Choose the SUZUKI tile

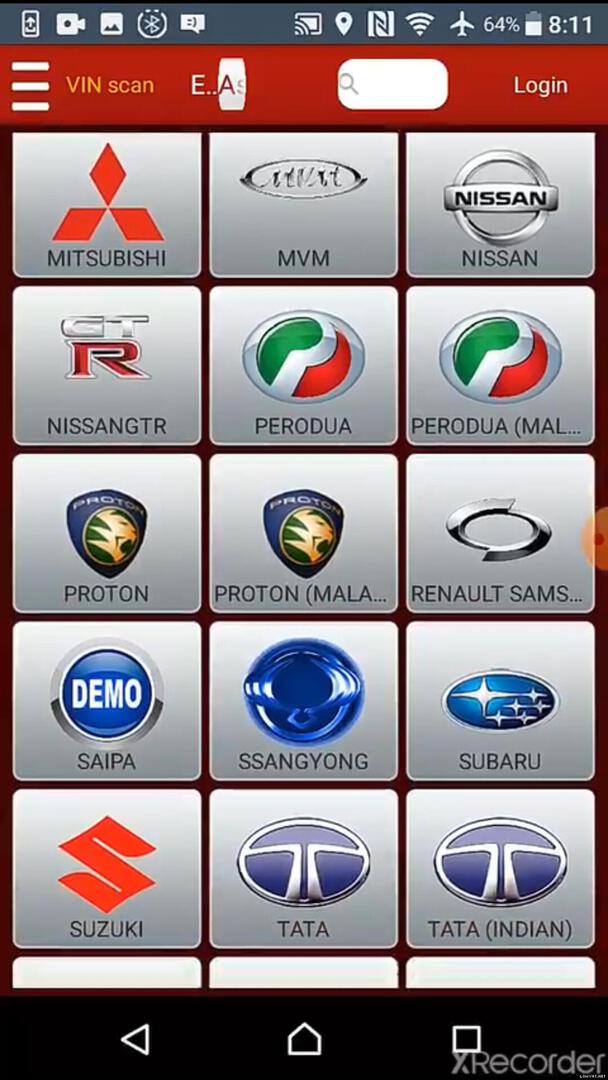pyautogui.click(x=107, y=868)
